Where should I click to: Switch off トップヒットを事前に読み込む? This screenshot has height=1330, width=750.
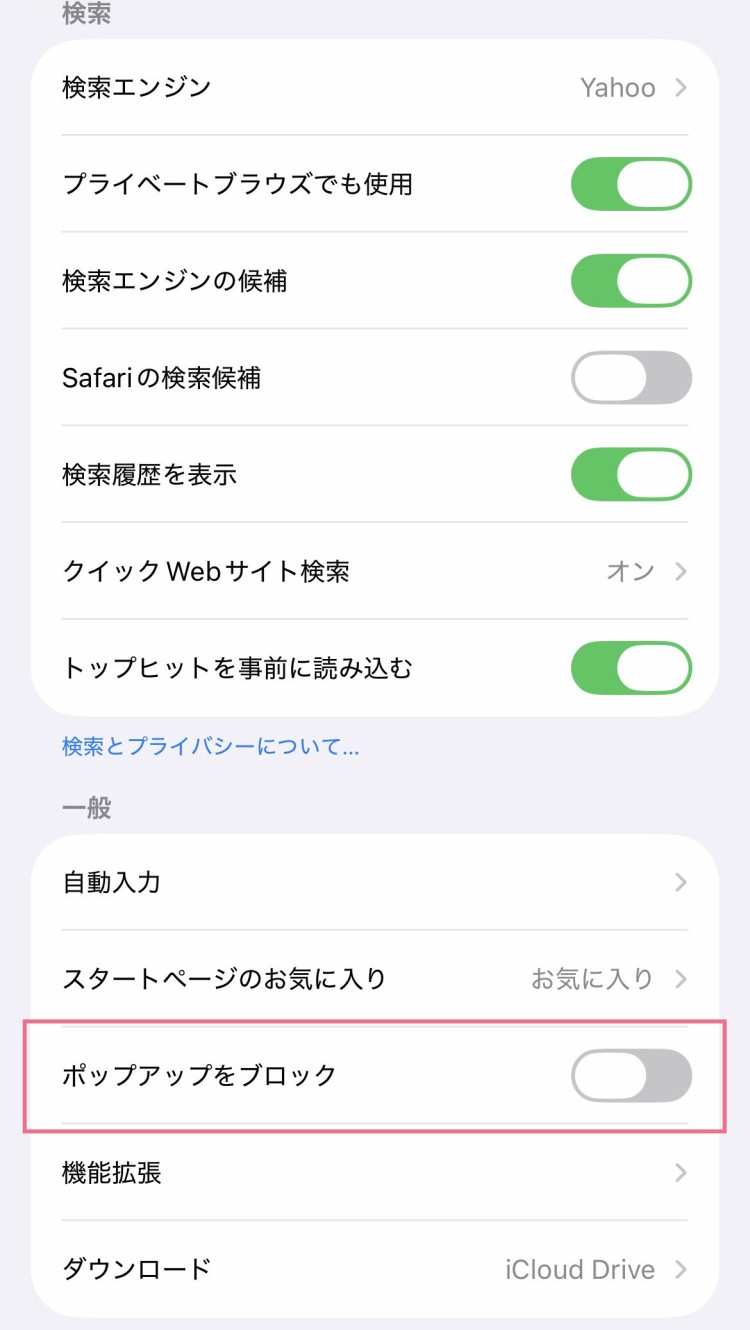coord(631,668)
